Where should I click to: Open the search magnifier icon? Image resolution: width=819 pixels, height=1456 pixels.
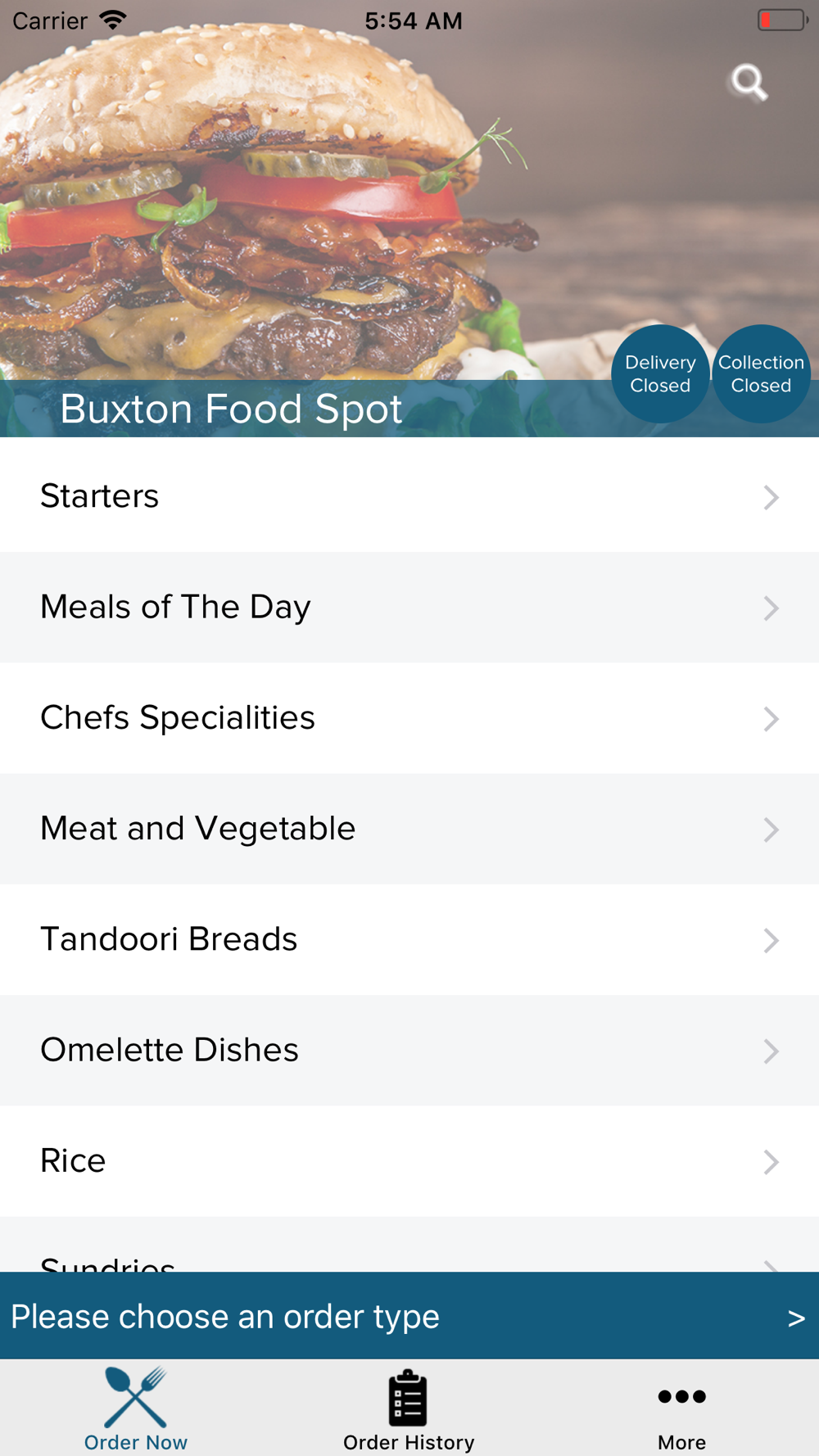click(749, 82)
